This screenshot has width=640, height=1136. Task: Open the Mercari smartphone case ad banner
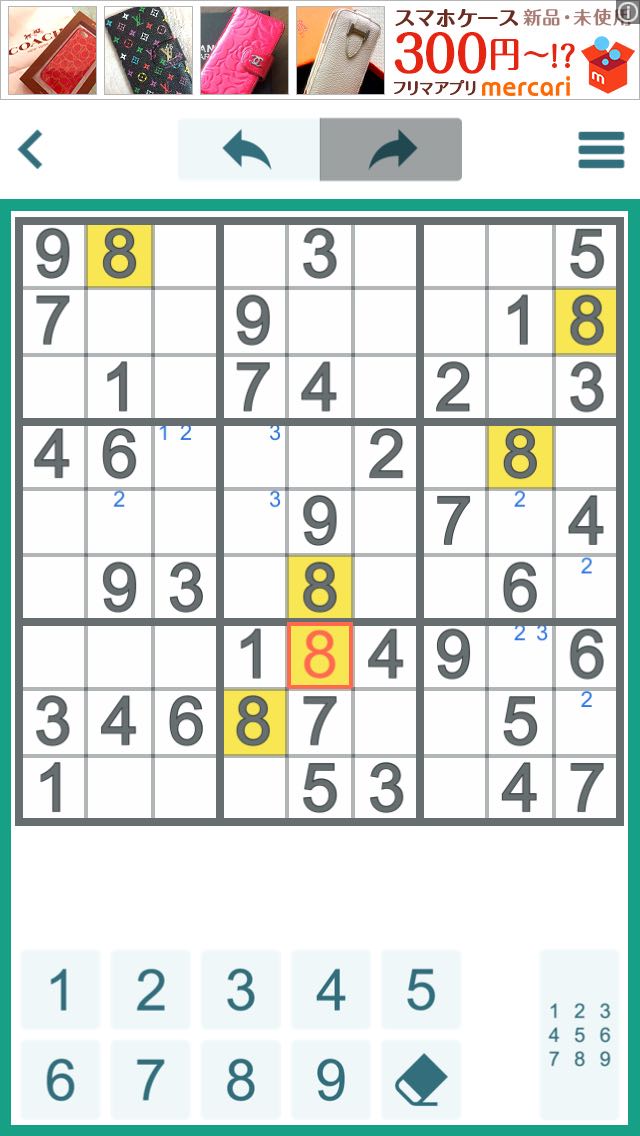(320, 50)
